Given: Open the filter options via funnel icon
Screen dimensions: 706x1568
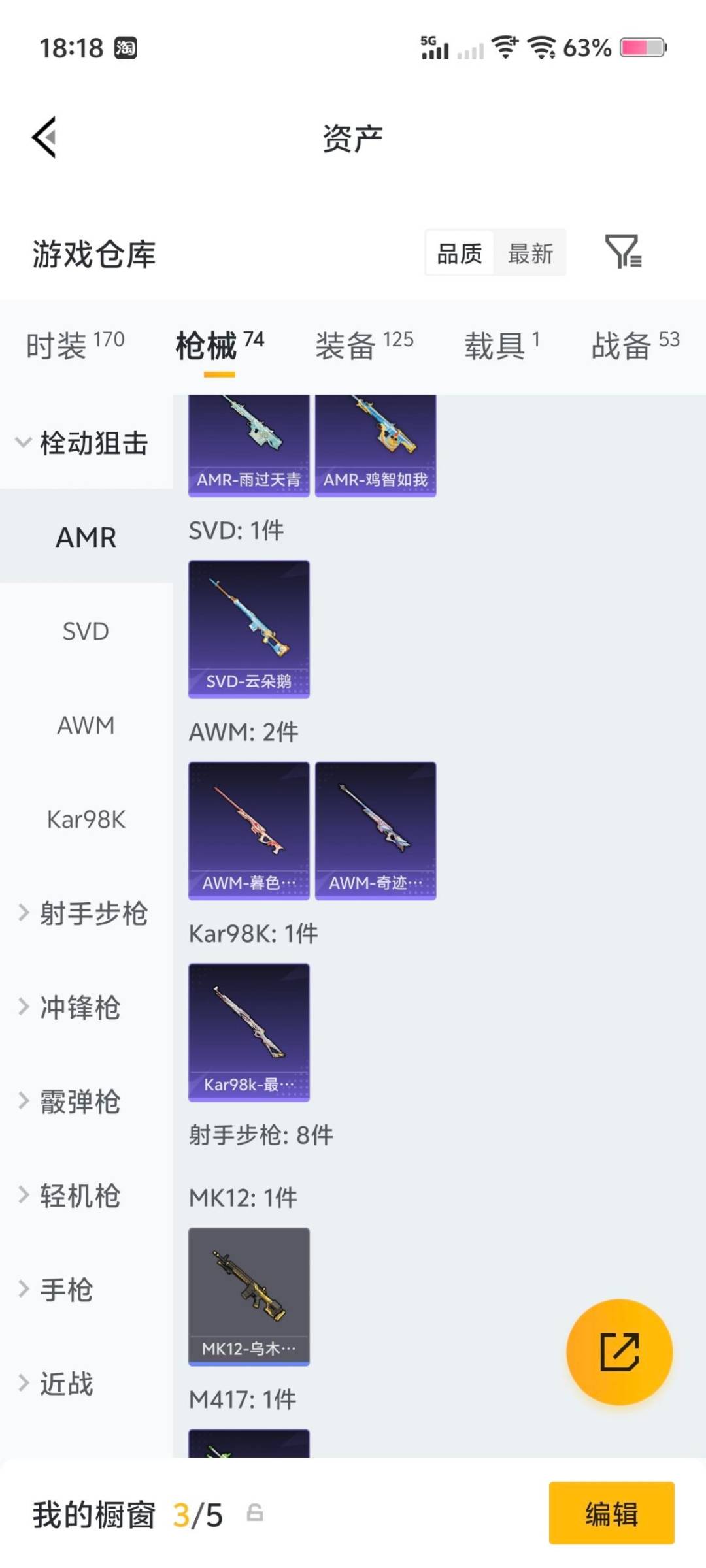Looking at the screenshot, I should (x=626, y=253).
